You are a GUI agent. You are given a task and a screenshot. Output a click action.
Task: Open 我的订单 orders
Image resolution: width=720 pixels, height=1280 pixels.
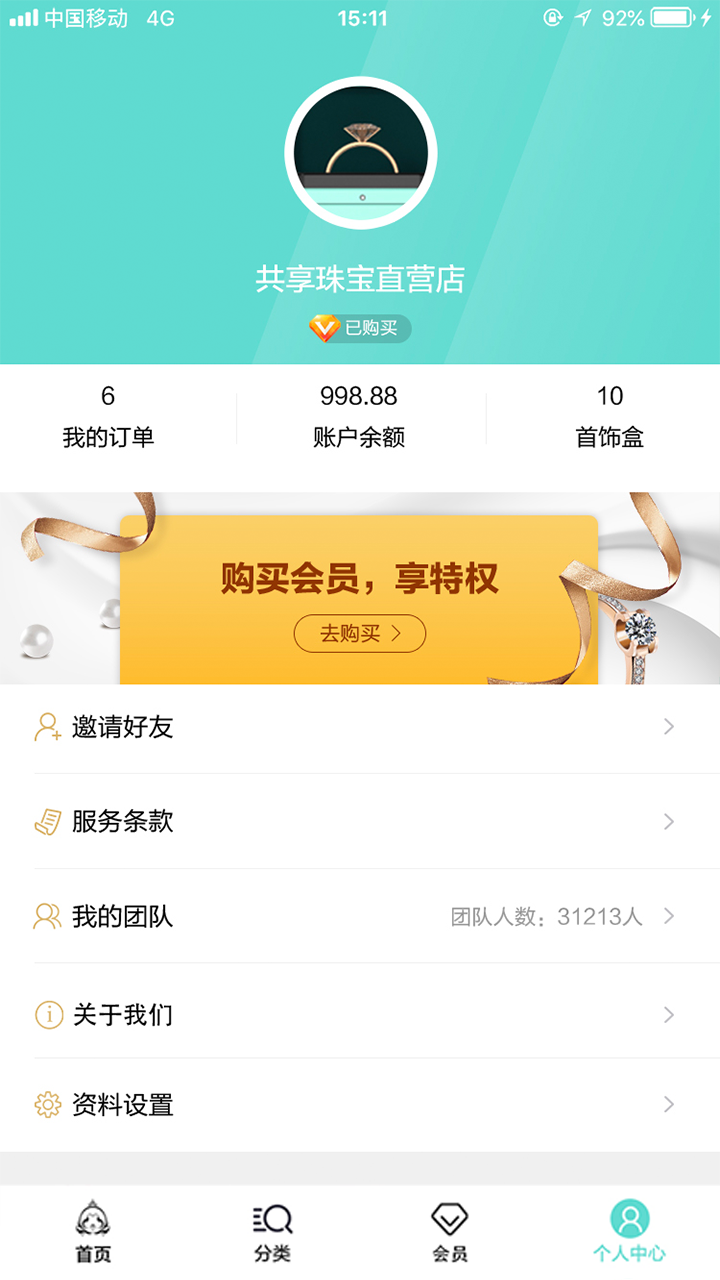108,417
